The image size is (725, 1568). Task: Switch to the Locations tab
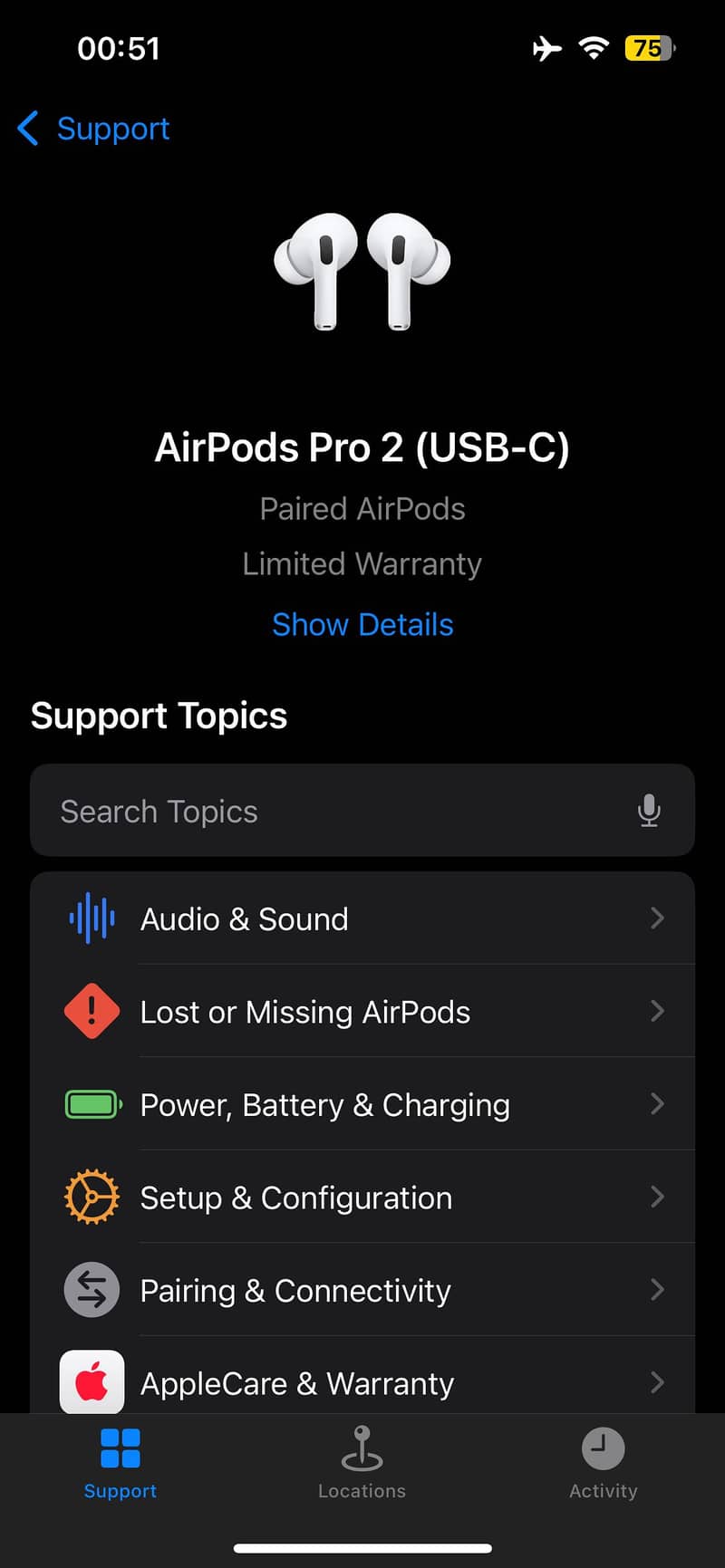[x=362, y=1462]
